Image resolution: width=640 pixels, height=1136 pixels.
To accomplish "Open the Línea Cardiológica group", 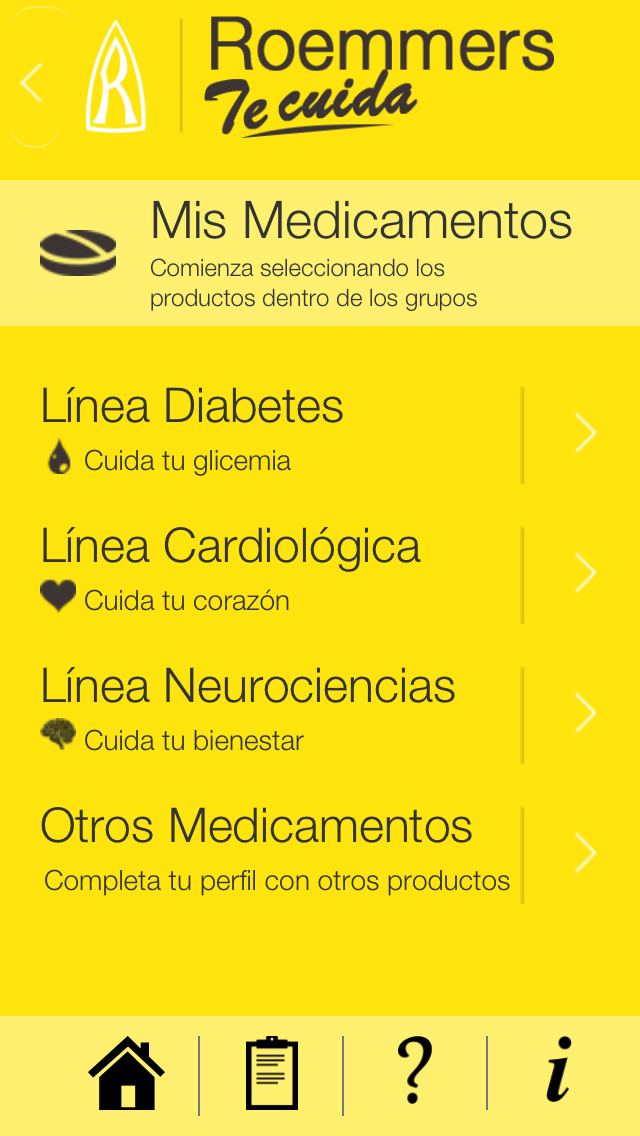I will click(320, 574).
